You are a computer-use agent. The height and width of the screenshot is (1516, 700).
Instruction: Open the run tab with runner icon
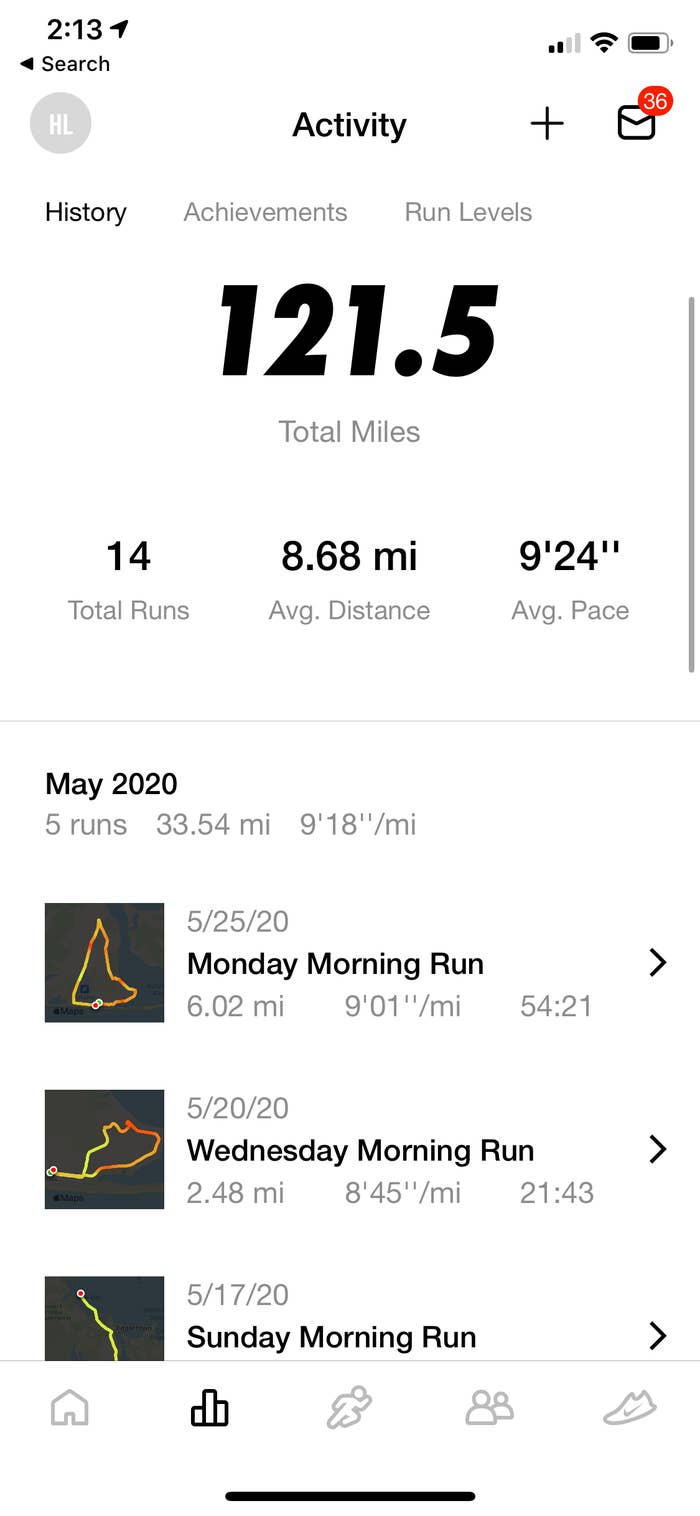(349, 1408)
